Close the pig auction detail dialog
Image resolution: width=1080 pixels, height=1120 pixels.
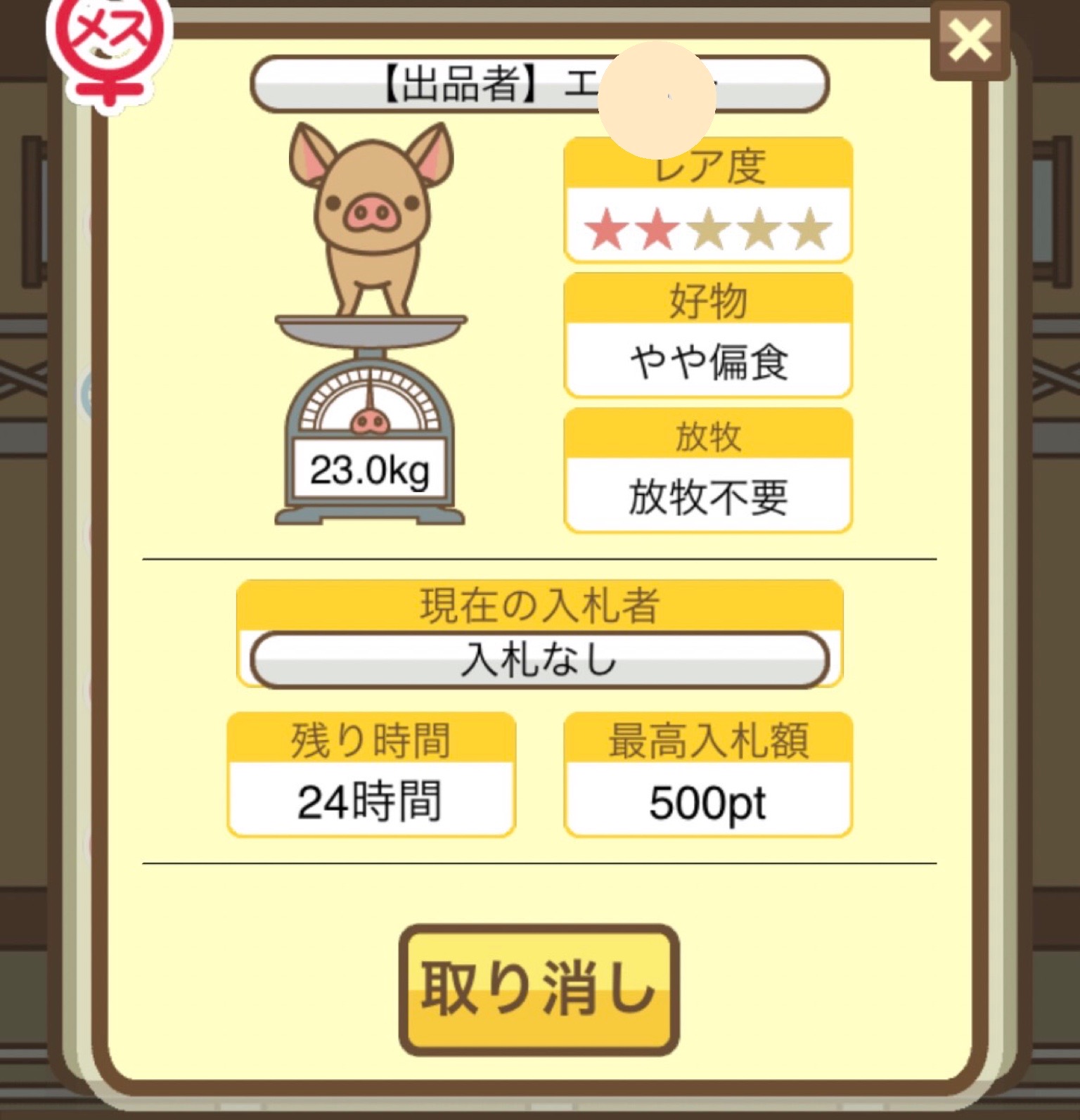click(x=970, y=41)
